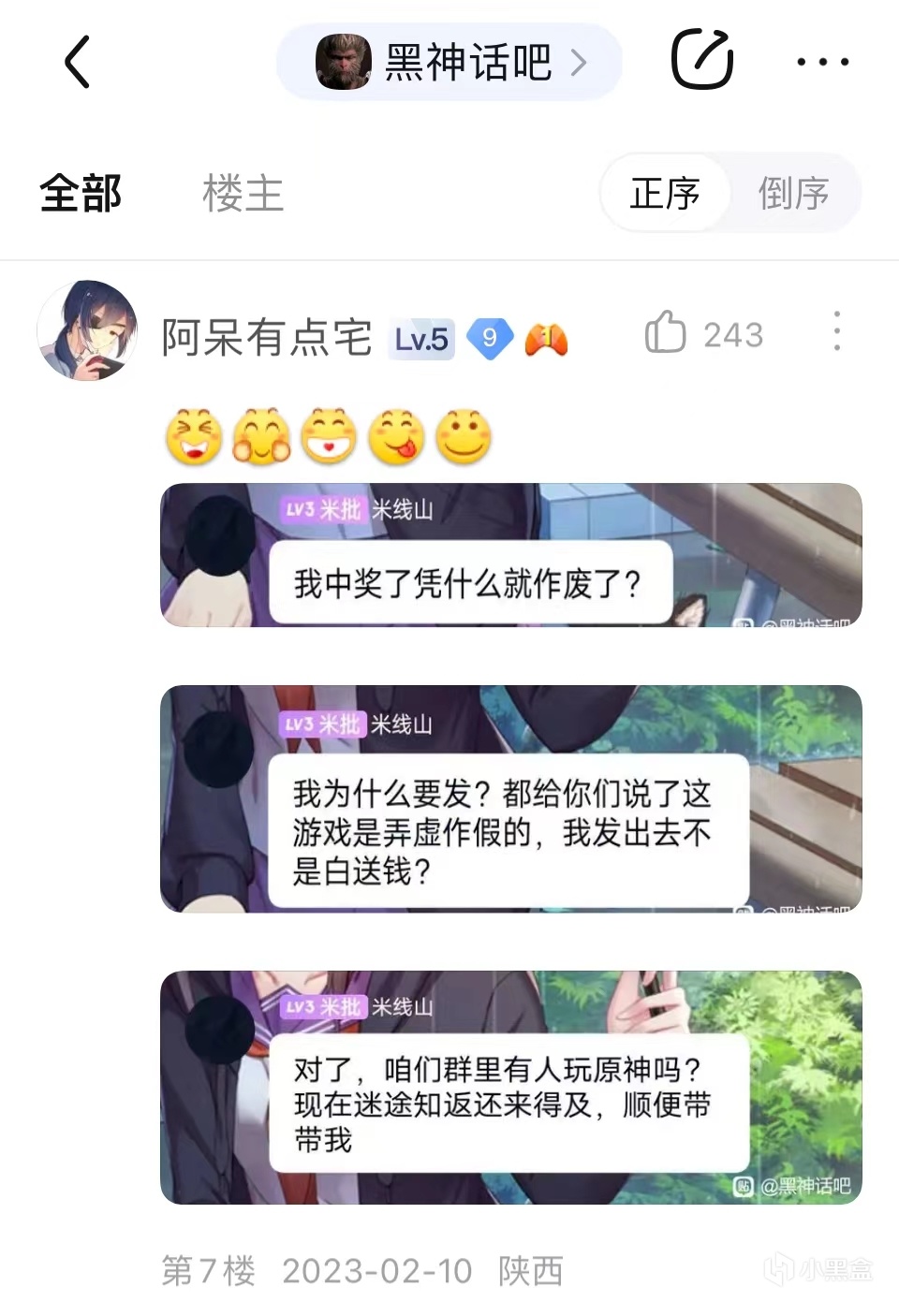The image size is (899, 1316).
Task: View the image saying 我中奖了凭什么就作废了
Action: [510, 555]
